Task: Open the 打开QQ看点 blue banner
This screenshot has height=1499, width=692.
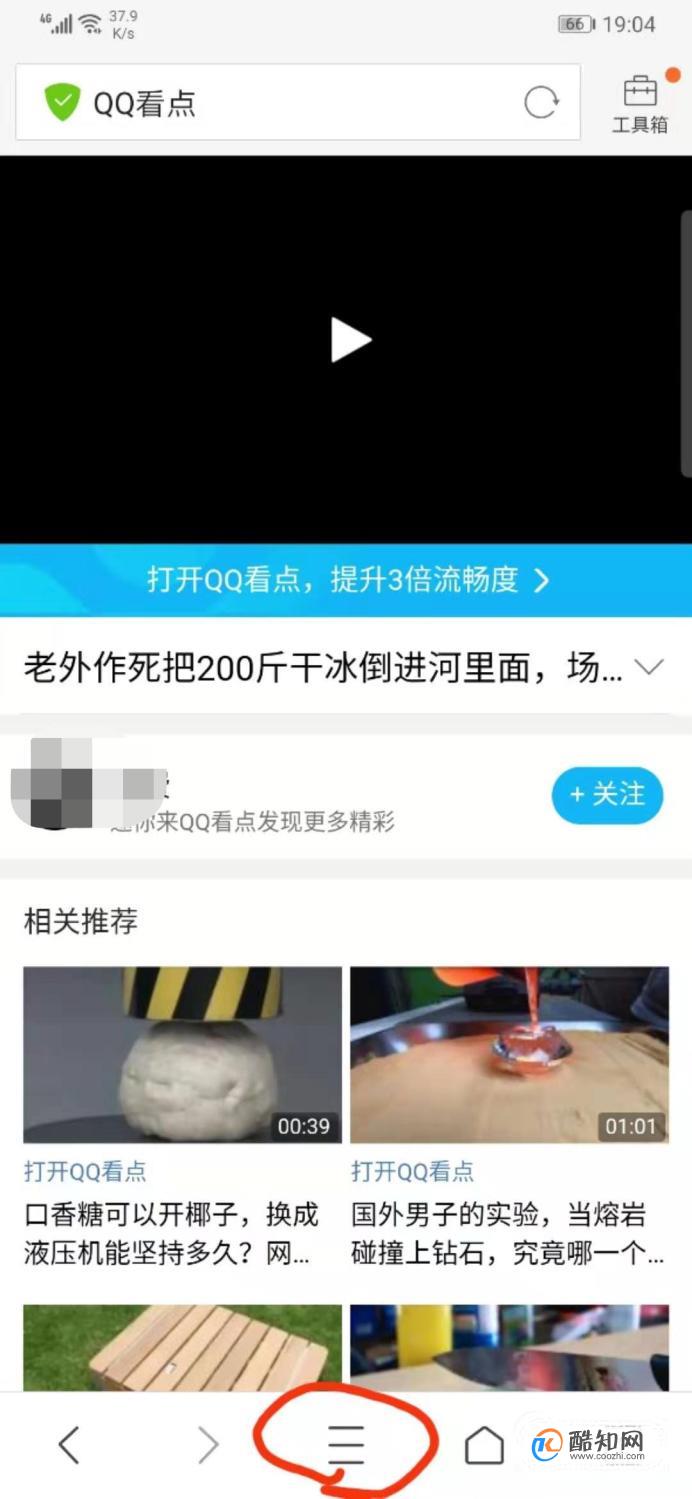Action: 346,580
